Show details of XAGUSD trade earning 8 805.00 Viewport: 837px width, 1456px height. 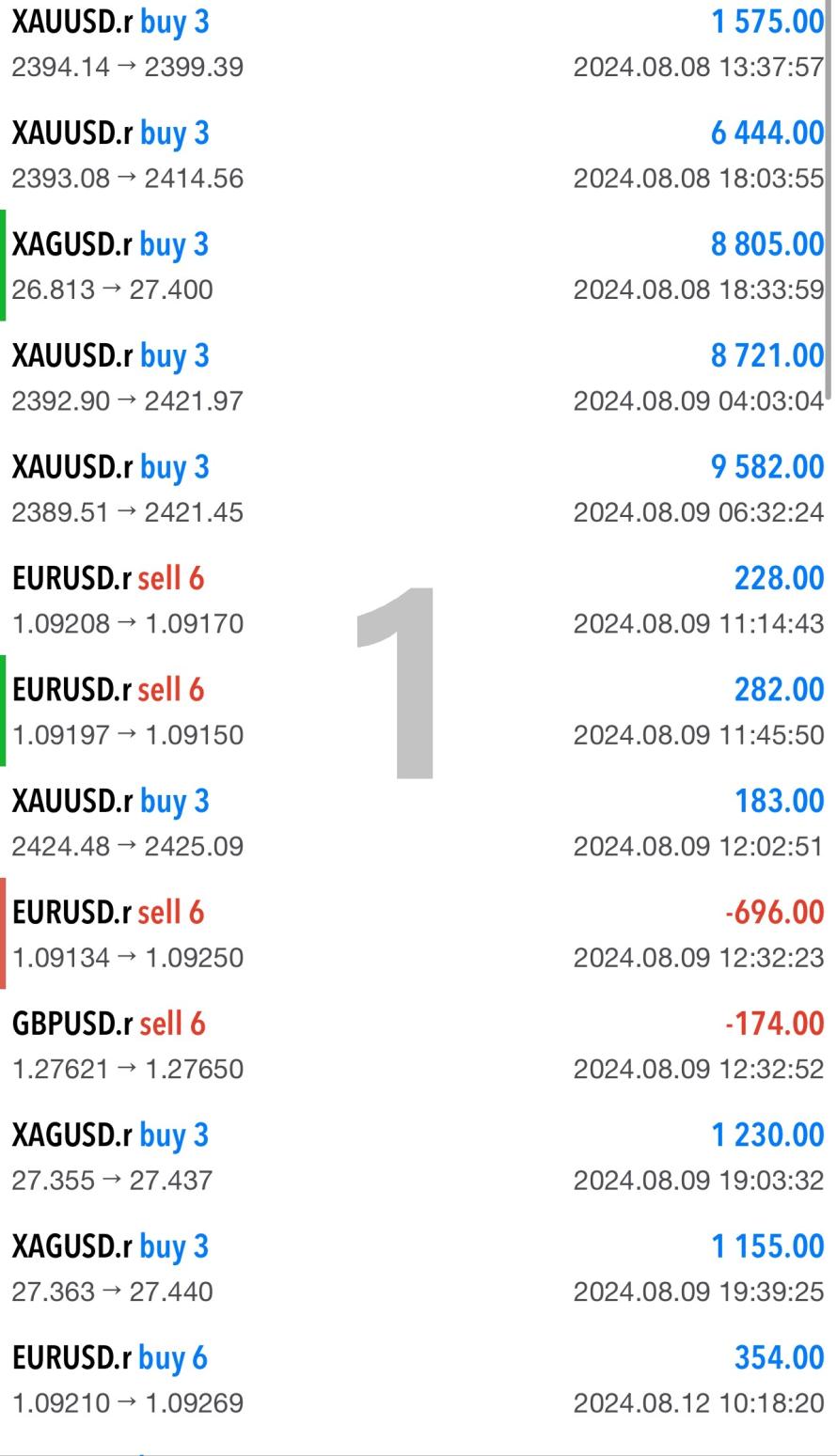418,266
